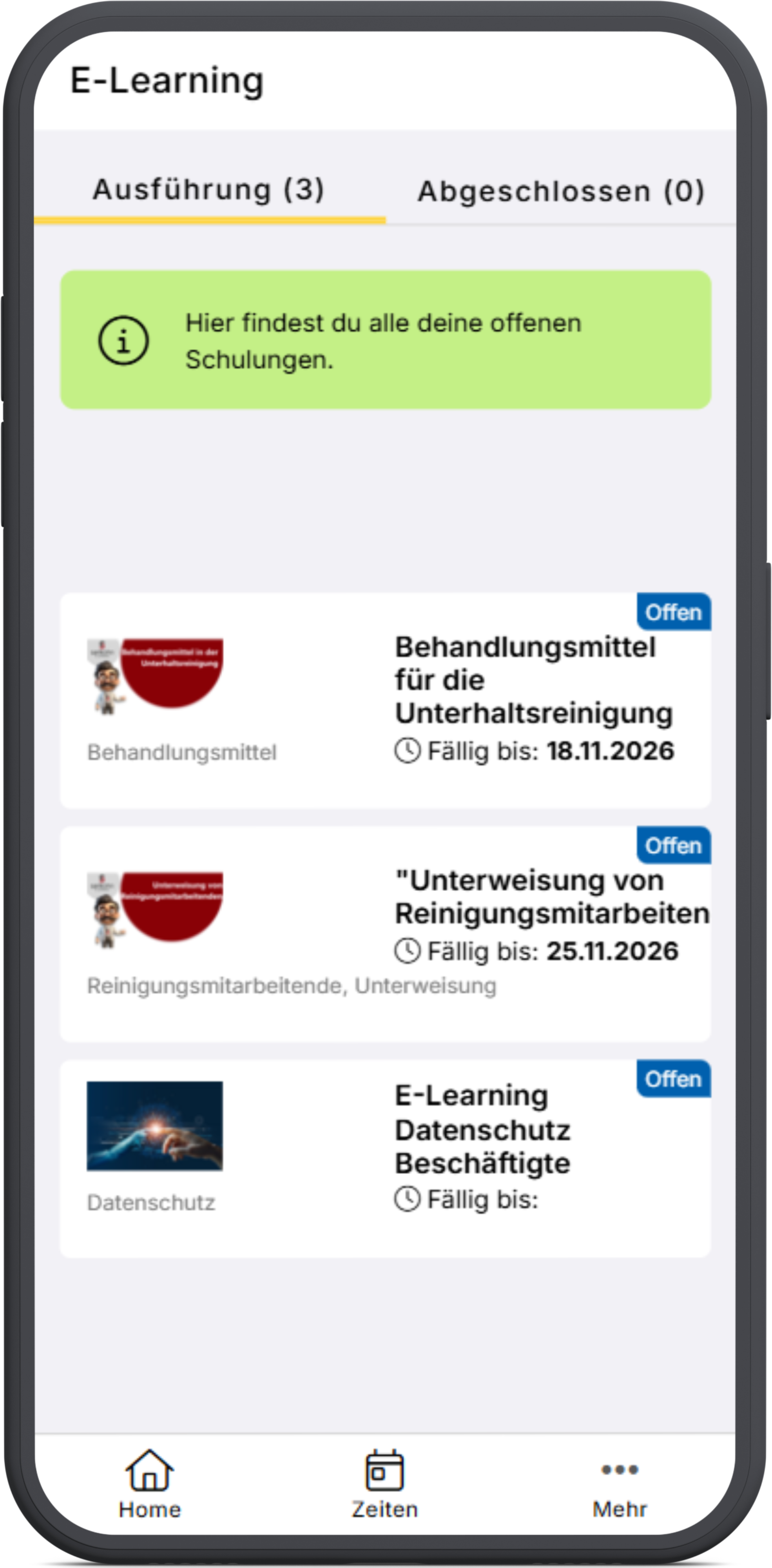772x1568 pixels.
Task: Go to the Home tab
Action: tap(150, 1483)
